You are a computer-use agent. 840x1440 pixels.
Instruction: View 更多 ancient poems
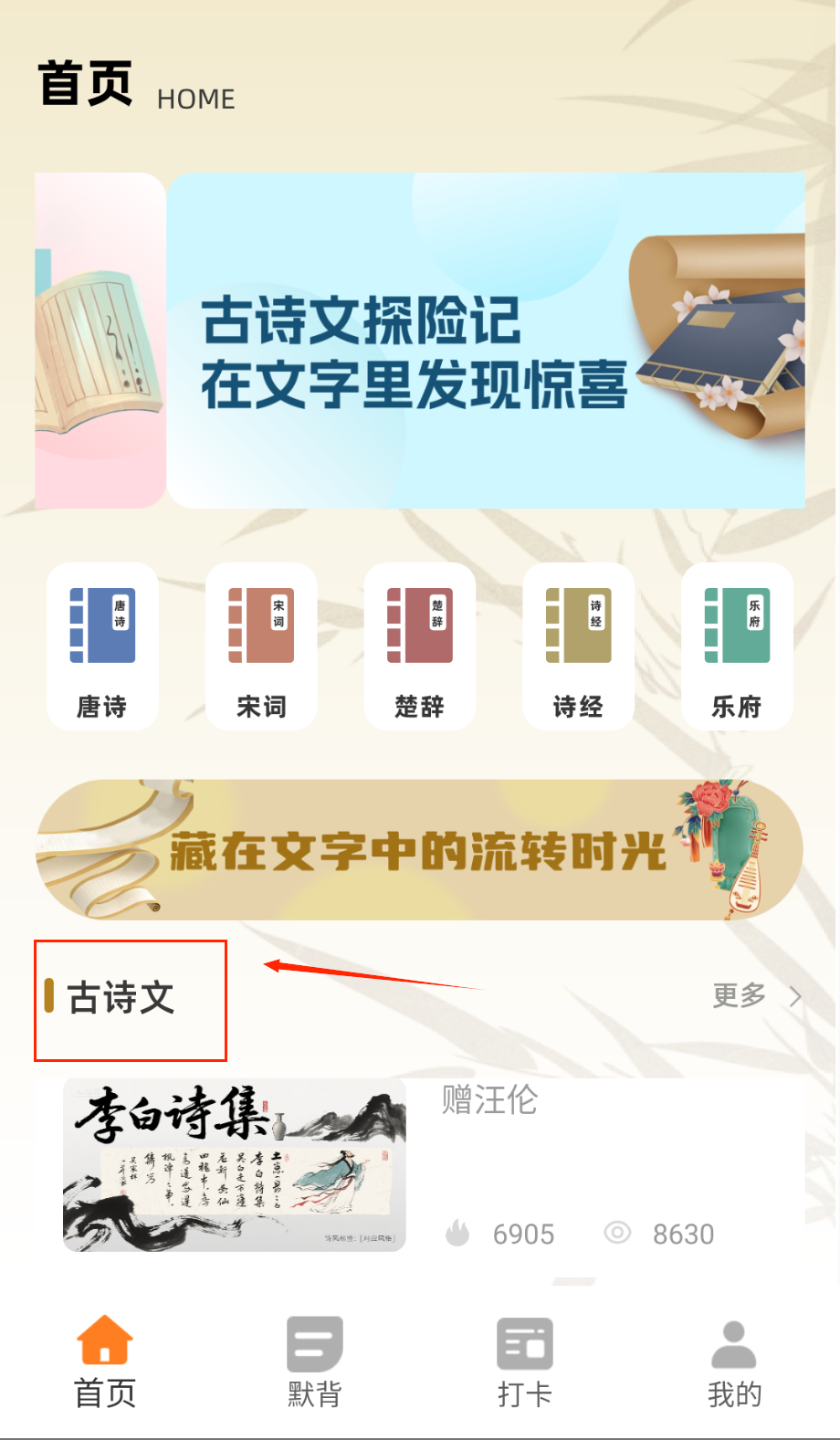[x=755, y=995]
